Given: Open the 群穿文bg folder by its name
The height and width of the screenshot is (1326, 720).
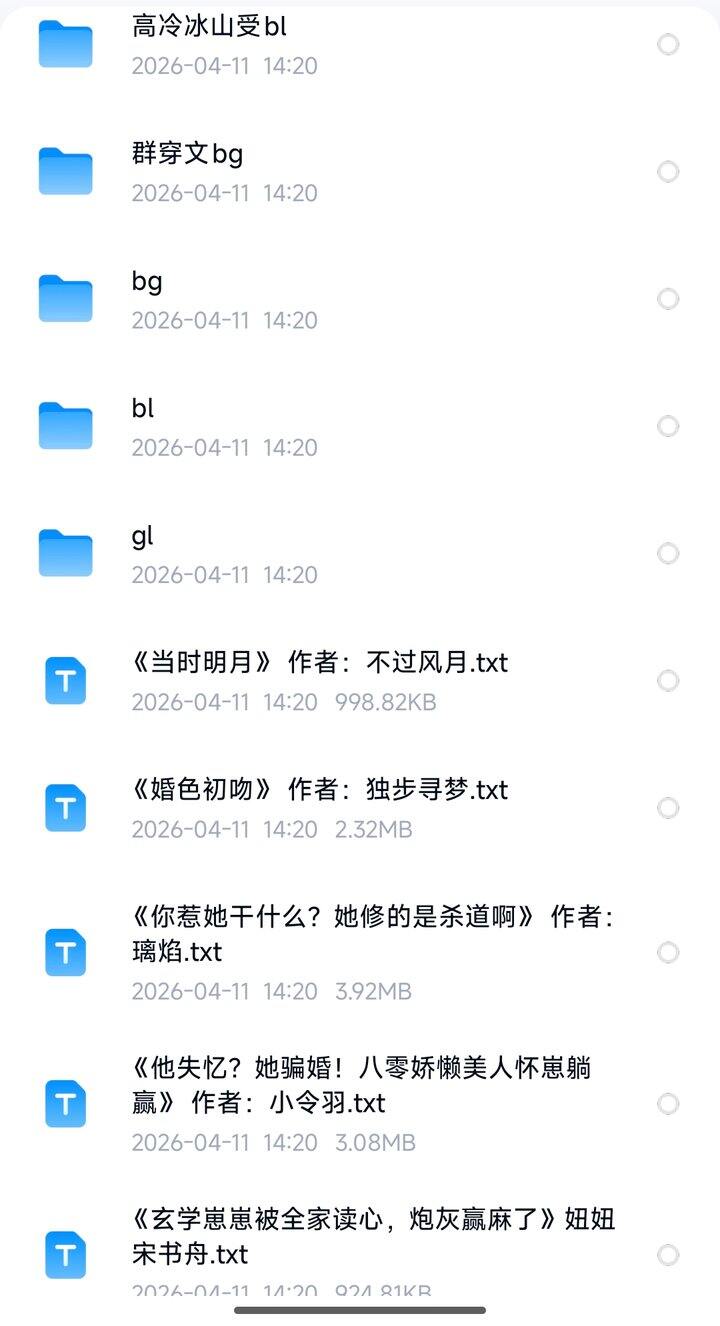Looking at the screenshot, I should pyautogui.click(x=190, y=154).
